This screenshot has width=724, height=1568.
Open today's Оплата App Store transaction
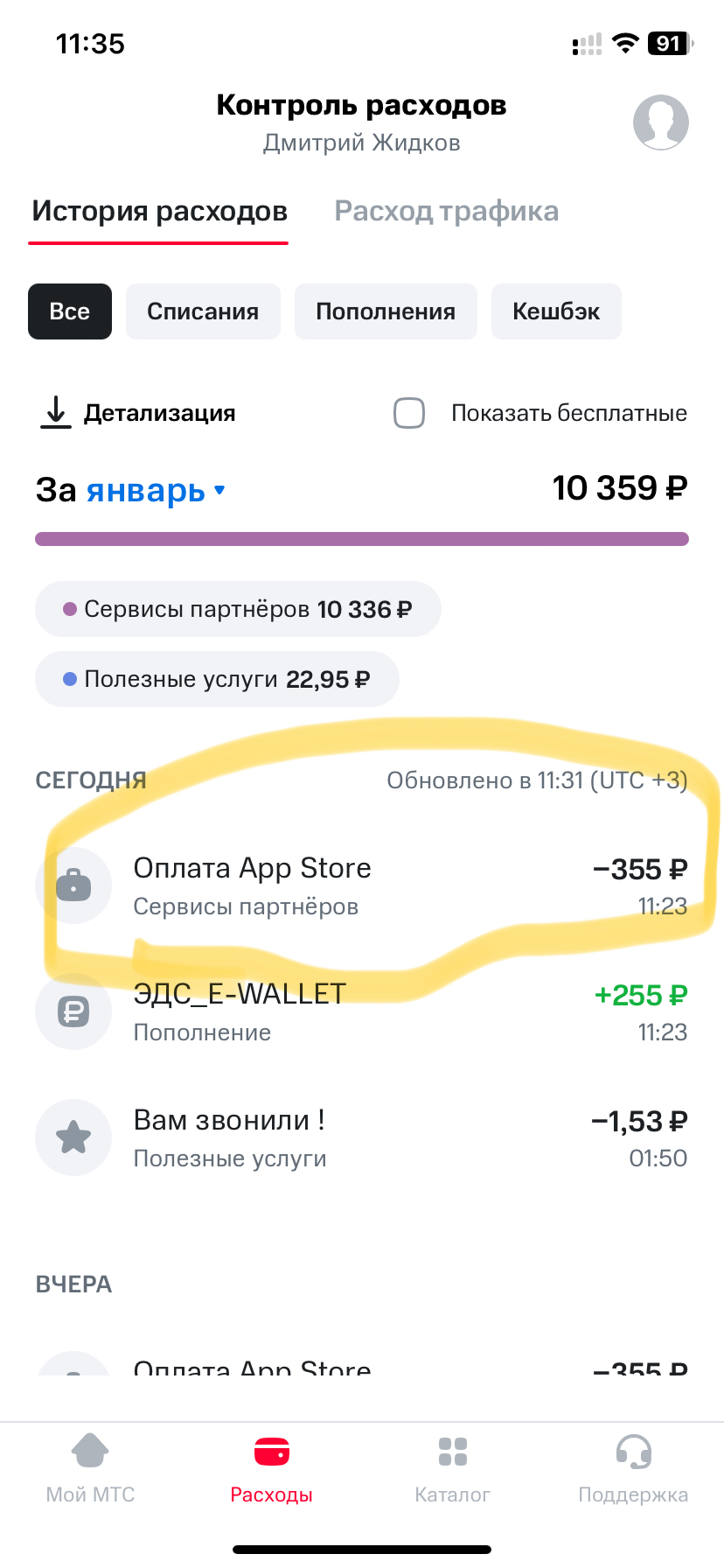(x=361, y=885)
